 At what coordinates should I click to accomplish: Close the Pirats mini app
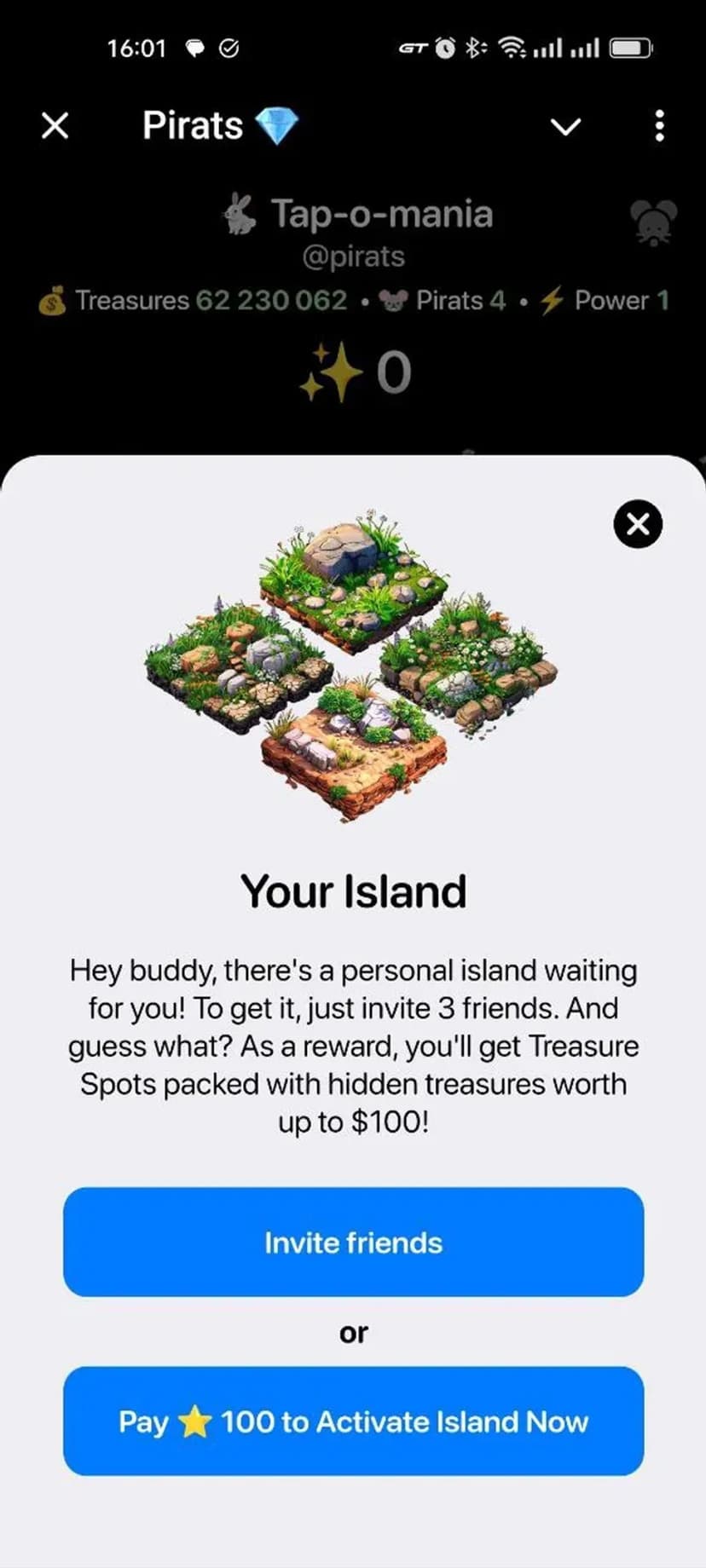[x=55, y=126]
